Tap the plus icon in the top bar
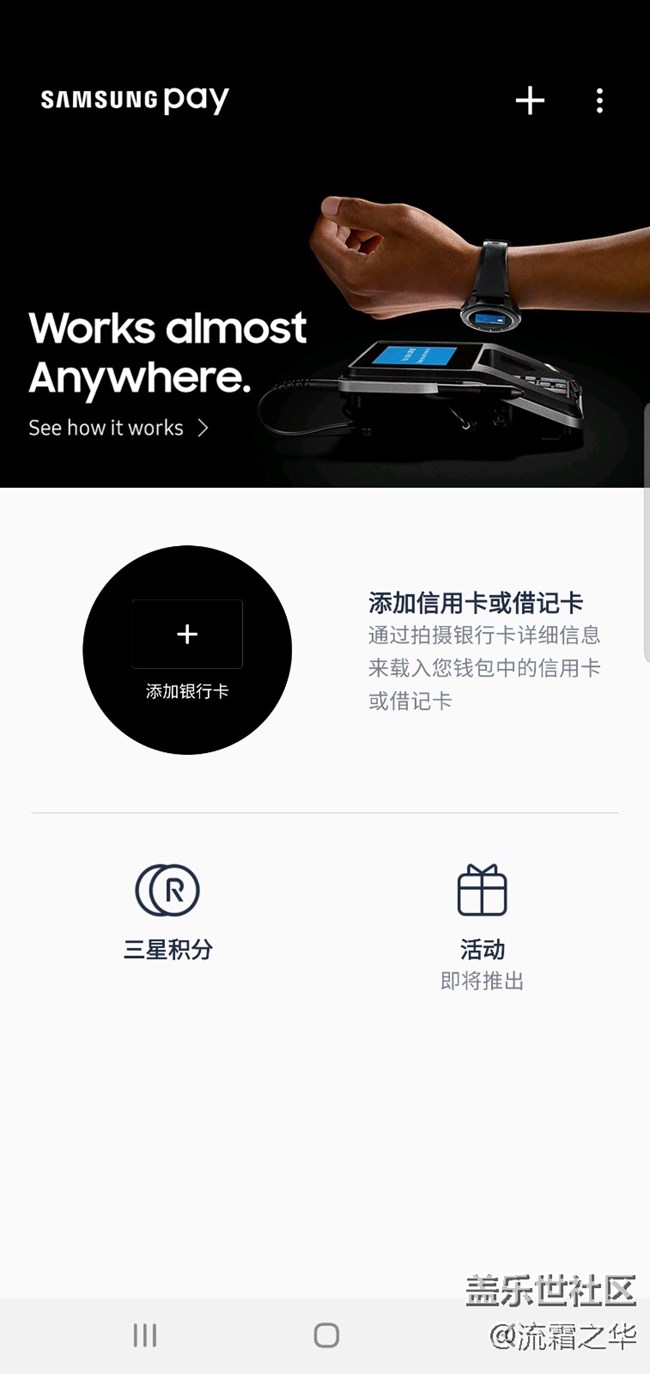 [x=530, y=100]
